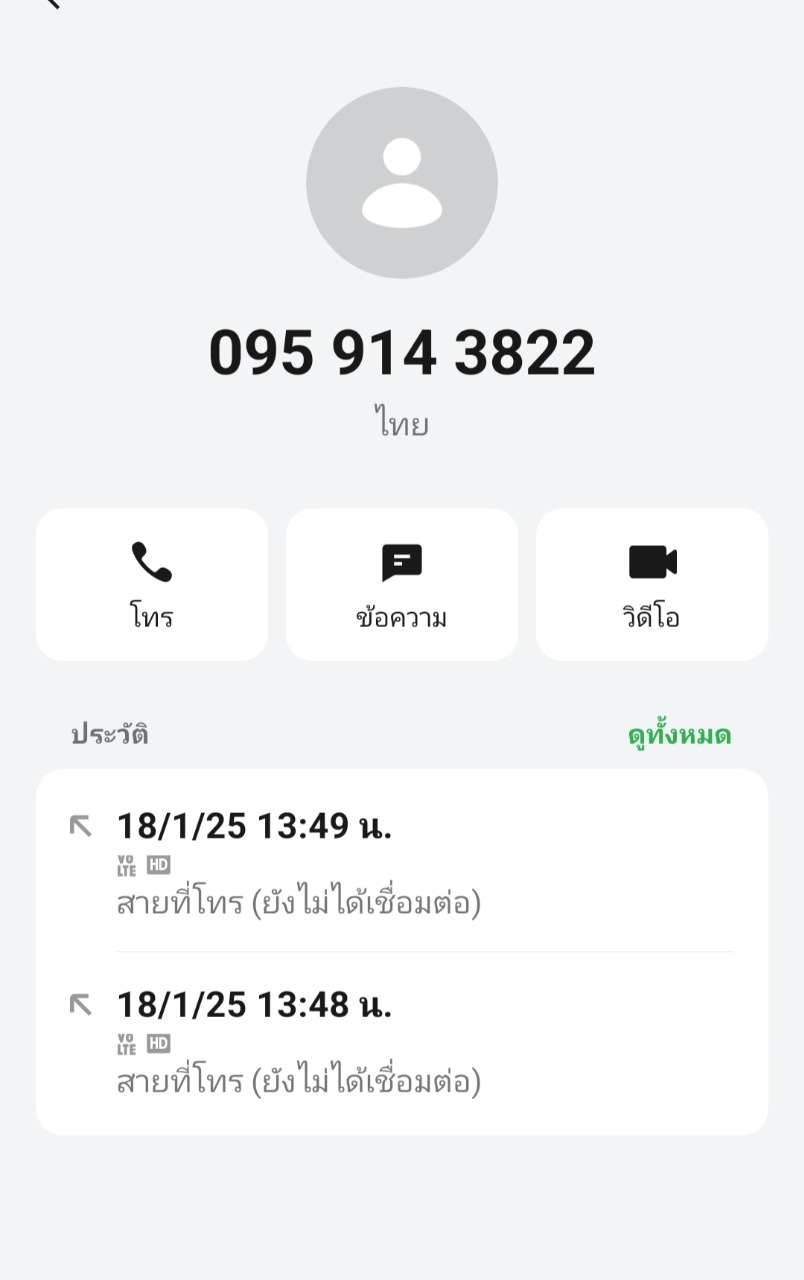Screen dimensions: 804x1280
Task: Open the 13:49 call log entry
Action: click(400, 862)
